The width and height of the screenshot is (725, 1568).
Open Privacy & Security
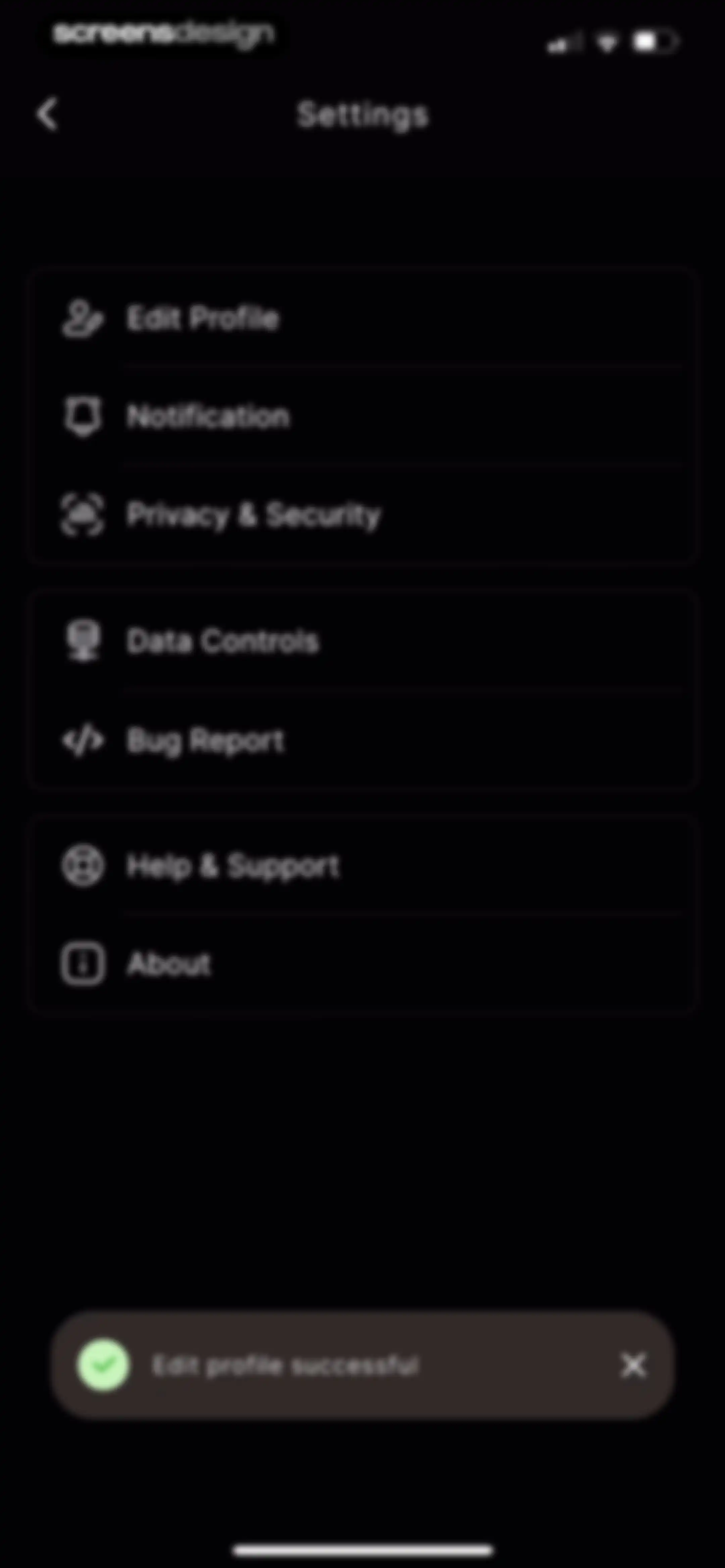[362, 515]
